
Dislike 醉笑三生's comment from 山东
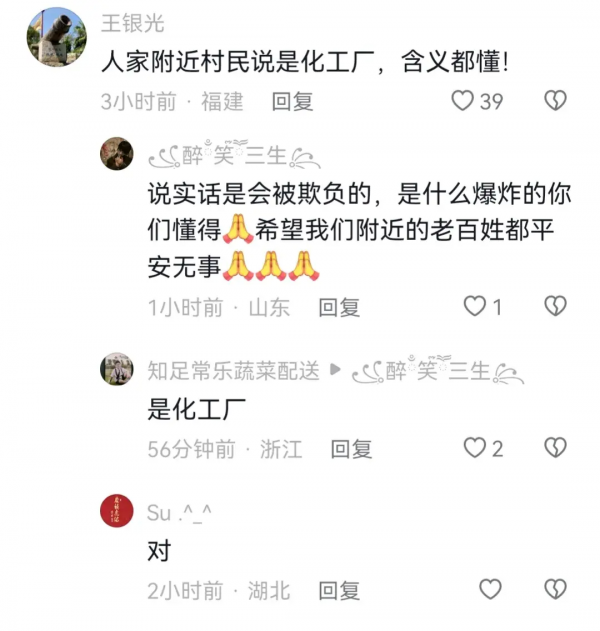click(555, 306)
